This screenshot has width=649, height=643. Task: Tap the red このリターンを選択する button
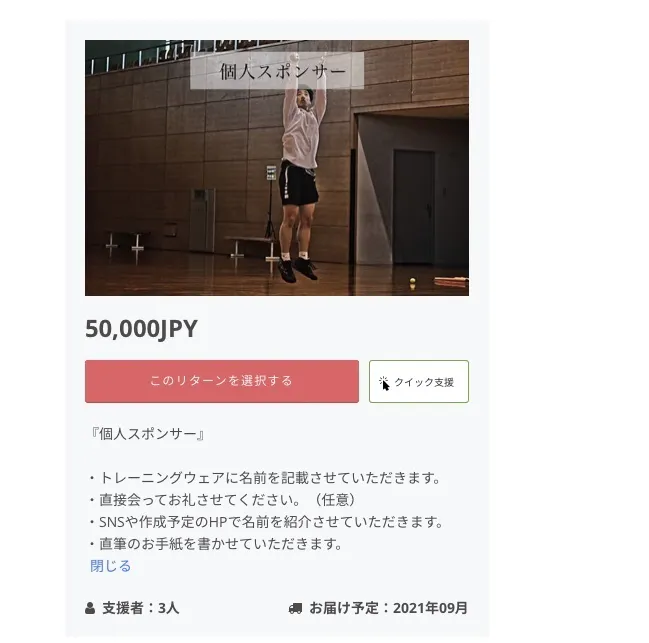point(221,381)
